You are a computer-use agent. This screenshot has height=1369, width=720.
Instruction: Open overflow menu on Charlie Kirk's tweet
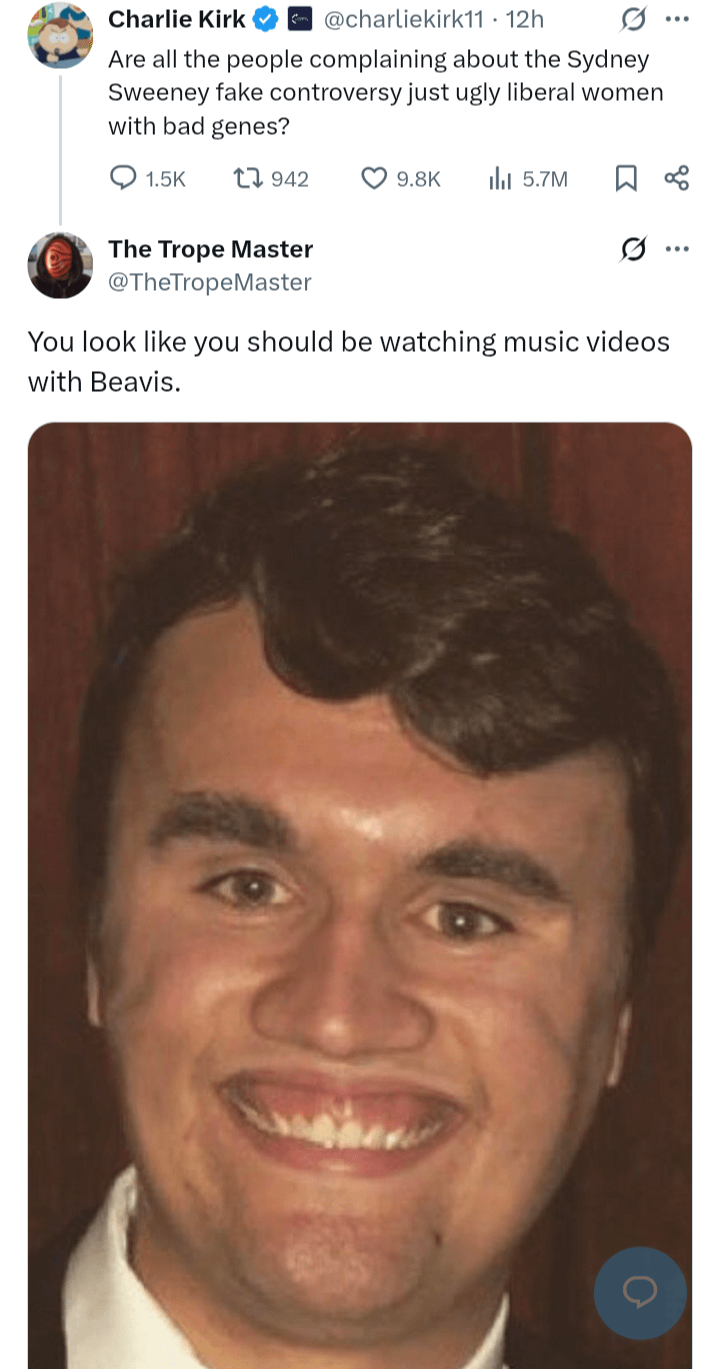(679, 19)
